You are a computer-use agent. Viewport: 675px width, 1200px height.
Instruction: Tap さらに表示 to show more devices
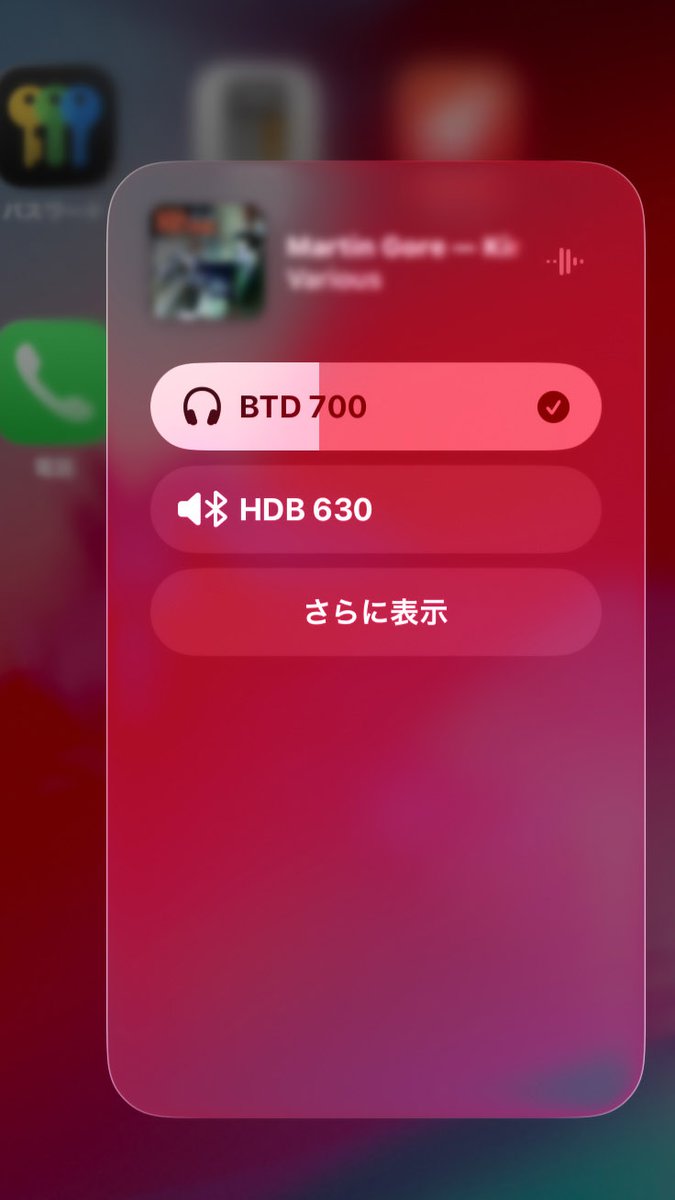click(375, 613)
